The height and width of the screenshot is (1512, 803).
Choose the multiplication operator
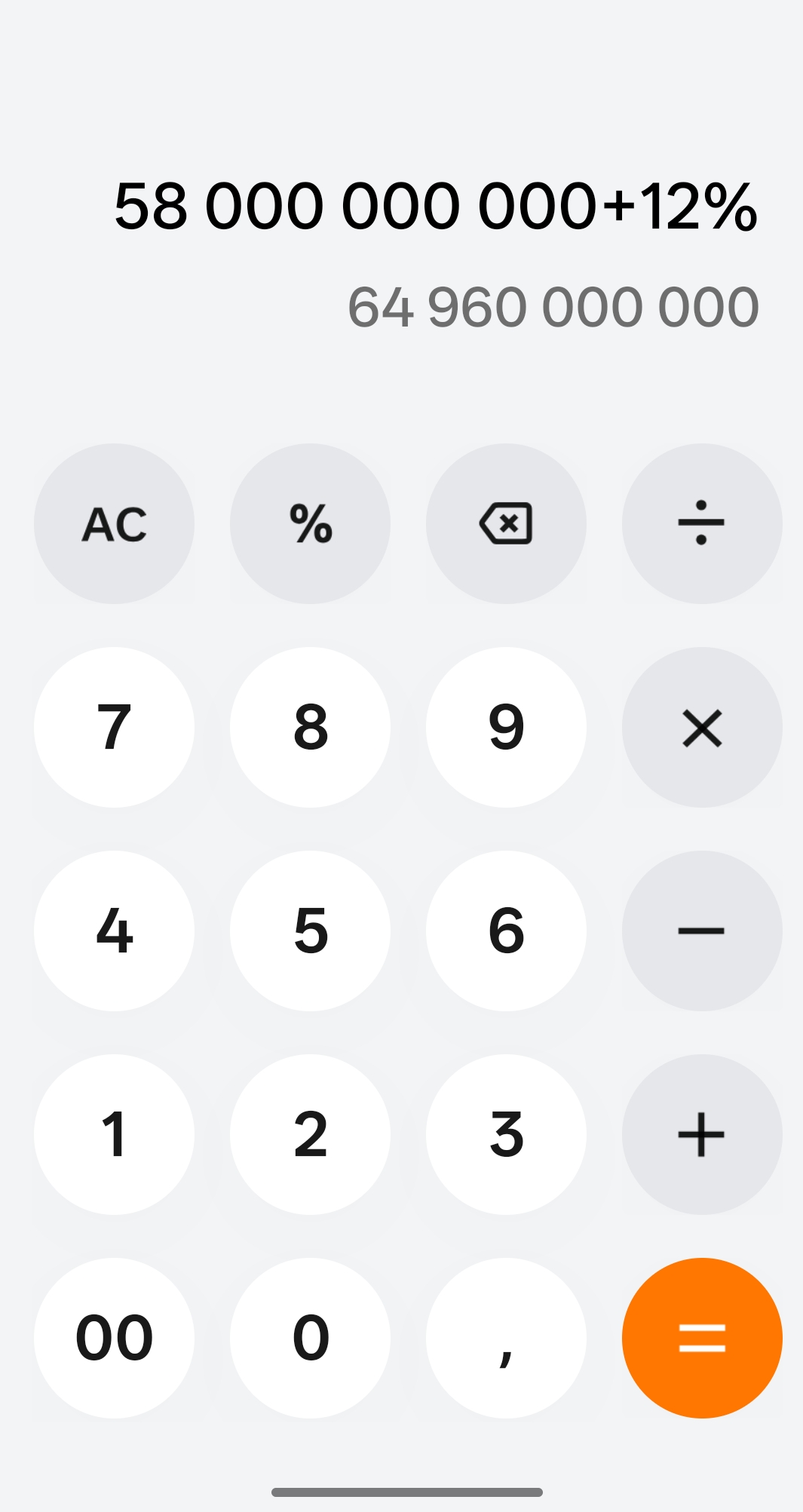702,727
